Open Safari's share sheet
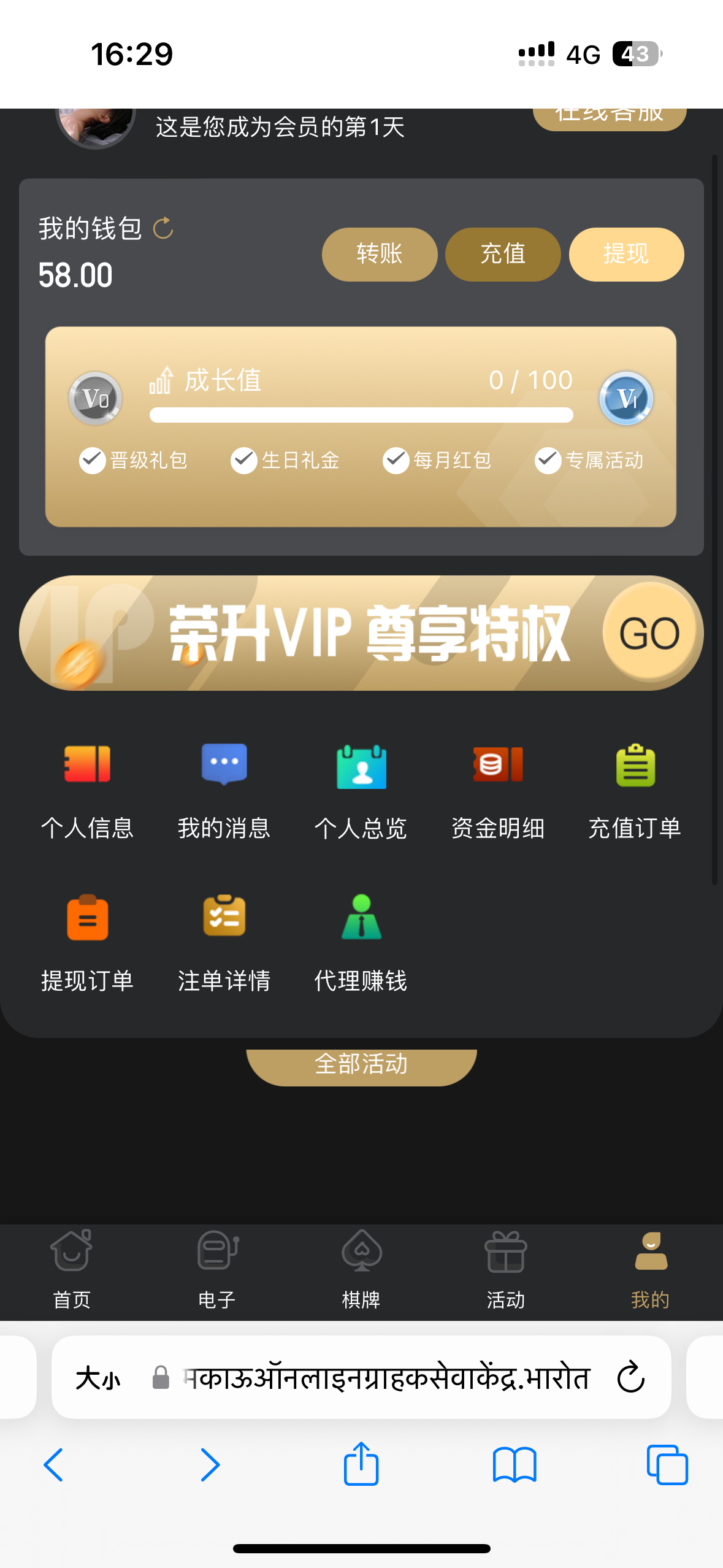The height and width of the screenshot is (1568, 723). [x=361, y=1464]
